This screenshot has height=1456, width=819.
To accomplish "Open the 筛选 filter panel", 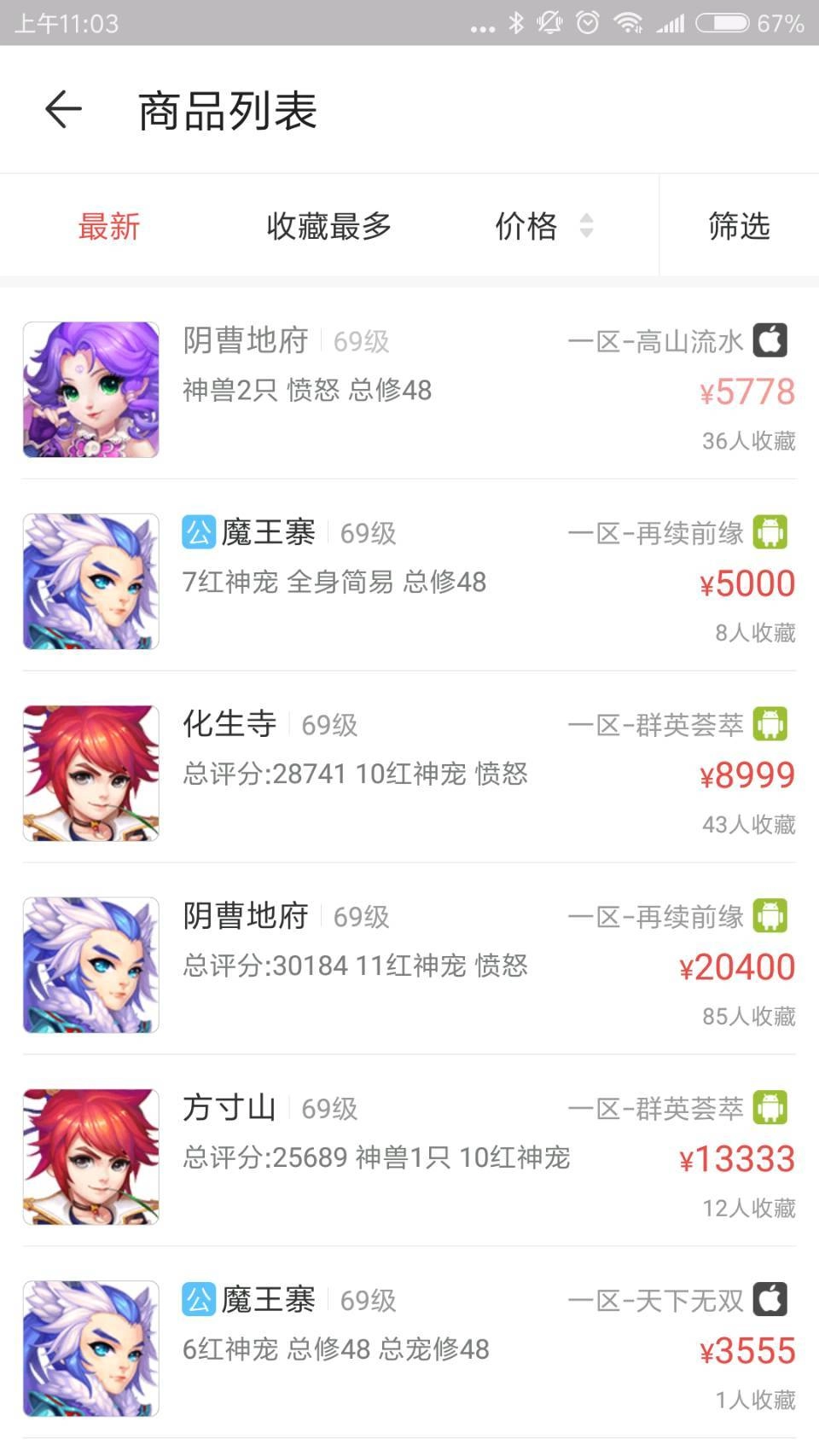I will pos(737,226).
